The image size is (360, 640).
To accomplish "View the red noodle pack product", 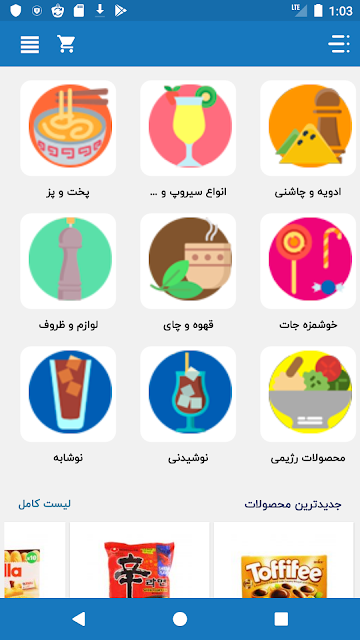I will pyautogui.click(x=140, y=560).
